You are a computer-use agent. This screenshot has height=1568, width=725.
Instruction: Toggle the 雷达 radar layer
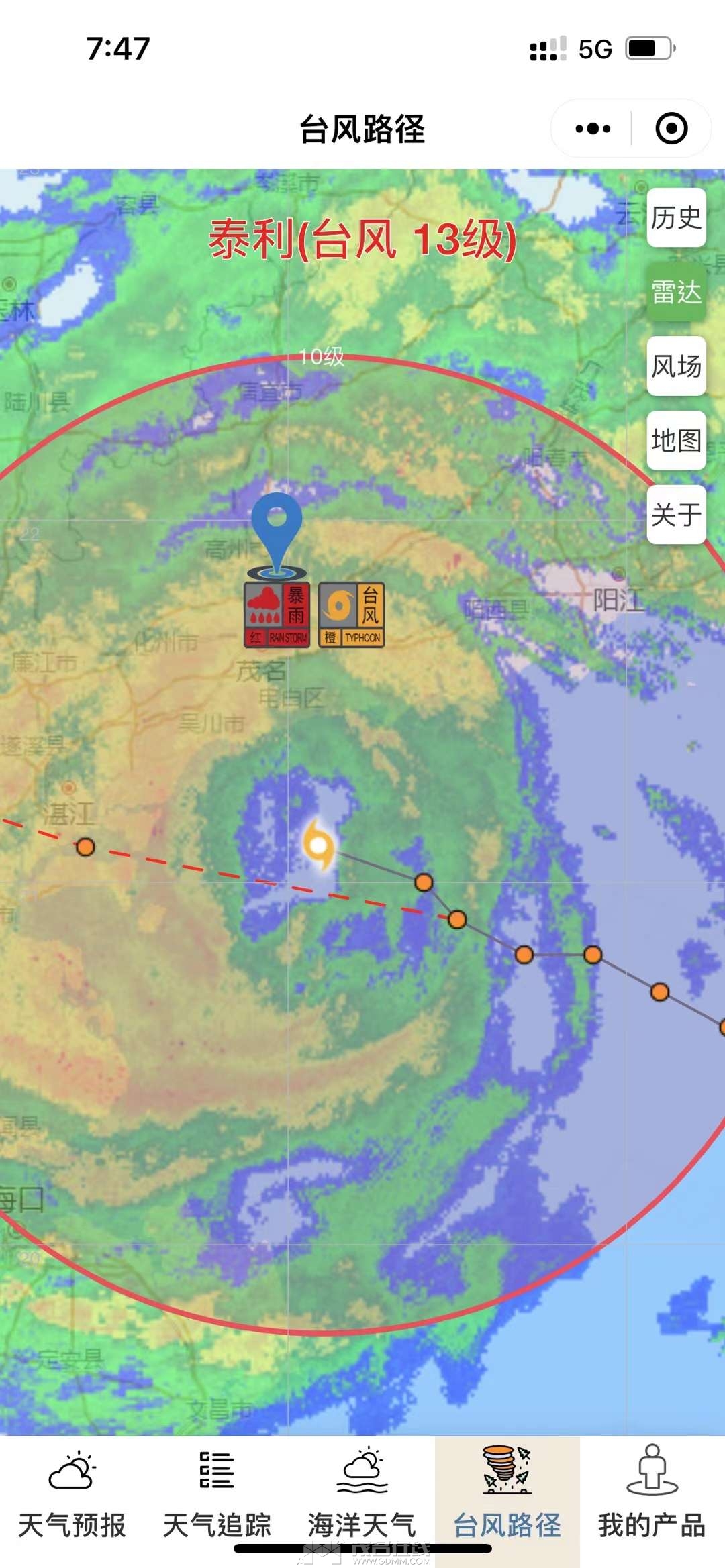[x=676, y=292]
